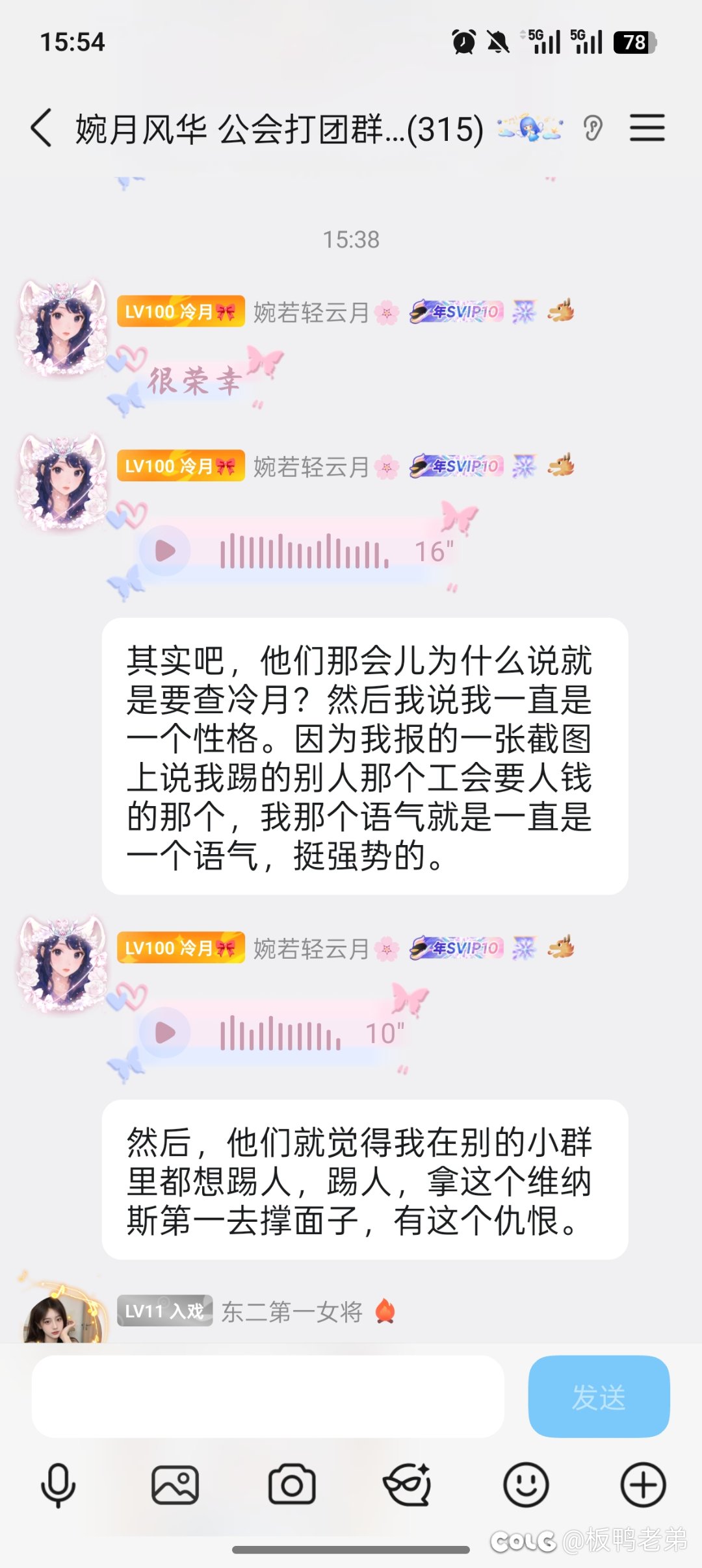The image size is (702, 1568).
Task: Expand more options with the plus icon
Action: coord(643,1485)
